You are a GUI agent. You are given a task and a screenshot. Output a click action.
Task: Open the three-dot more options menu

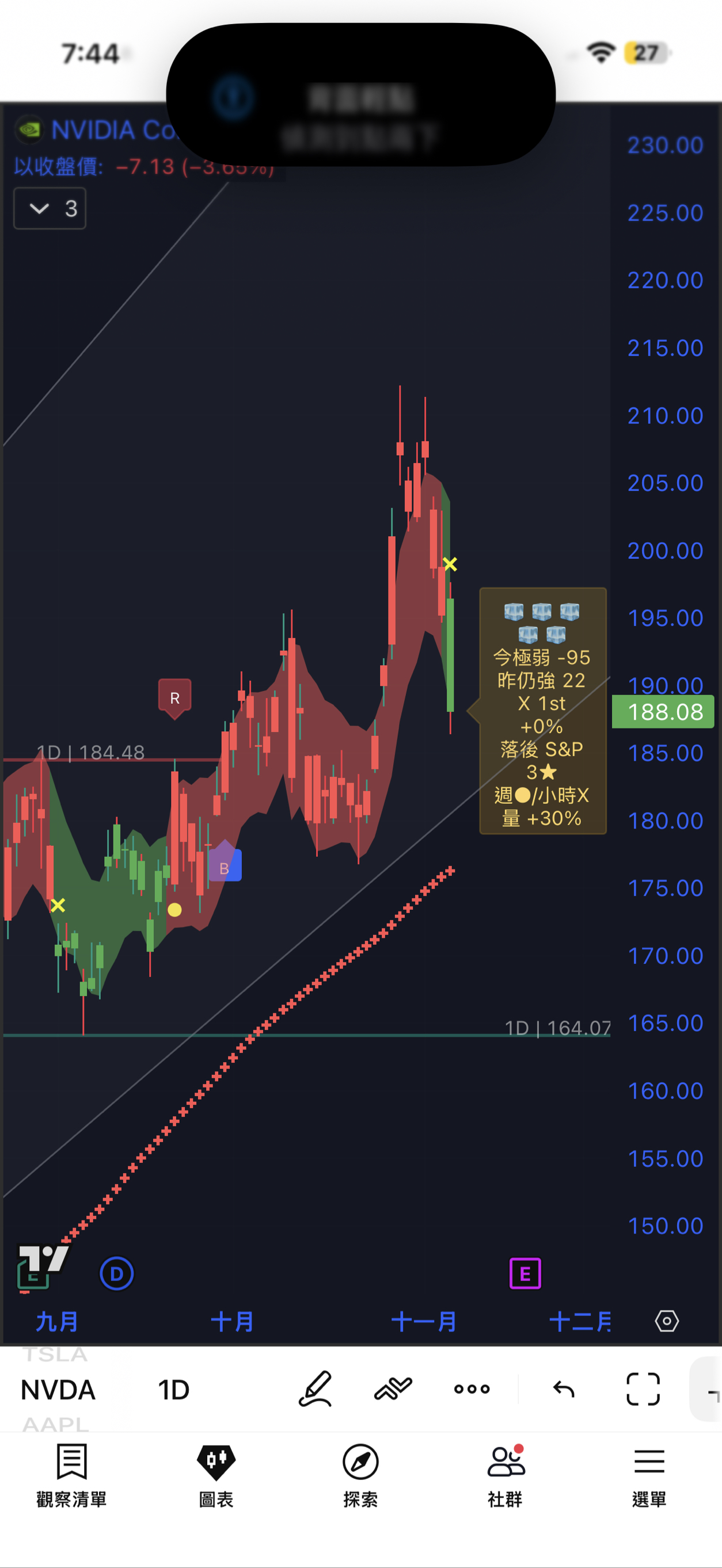472,1388
